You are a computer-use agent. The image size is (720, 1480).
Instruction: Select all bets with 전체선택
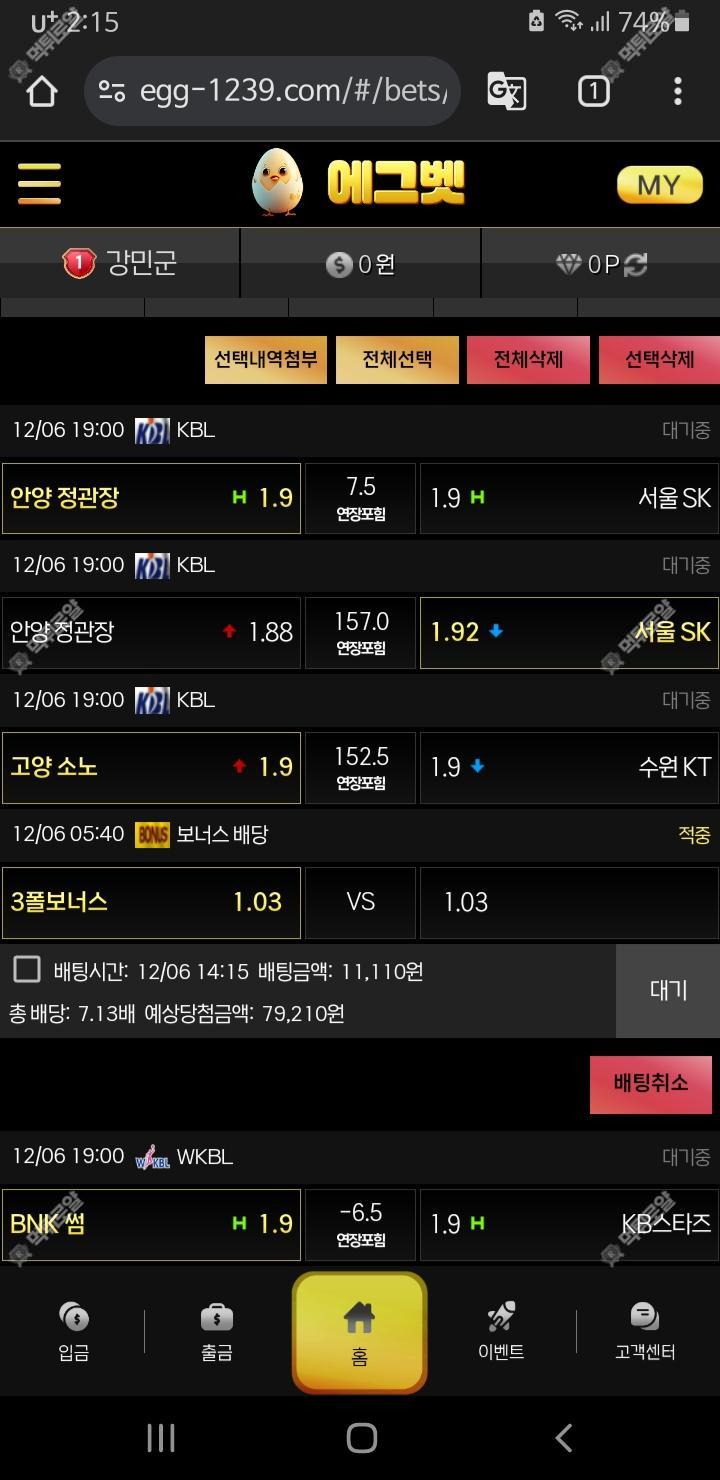coord(397,359)
